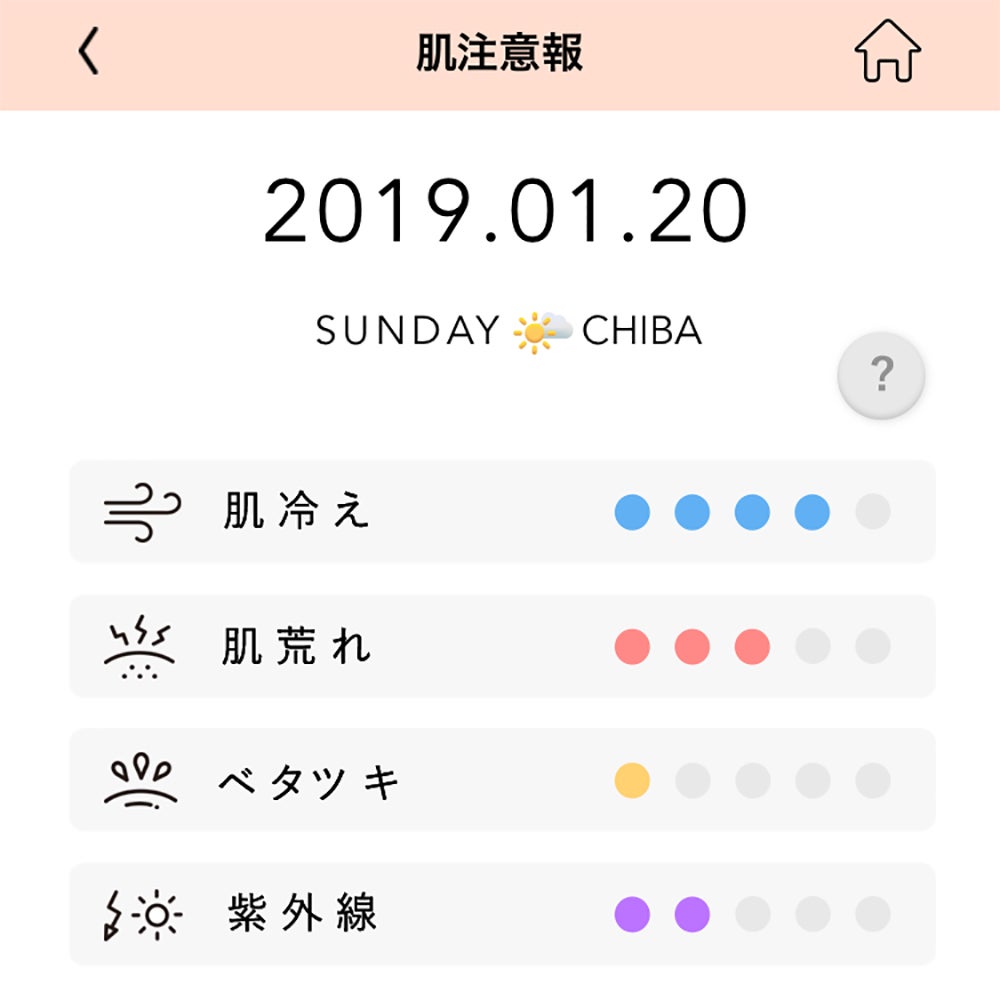Tap the question mark help button
This screenshot has height=1000, width=1000.
881,375
